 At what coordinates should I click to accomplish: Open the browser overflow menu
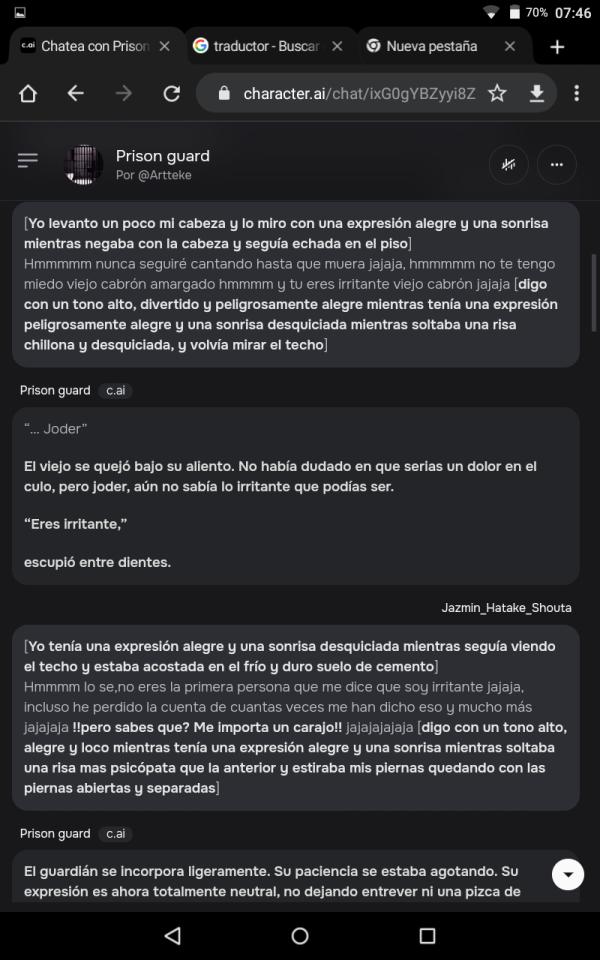click(577, 93)
